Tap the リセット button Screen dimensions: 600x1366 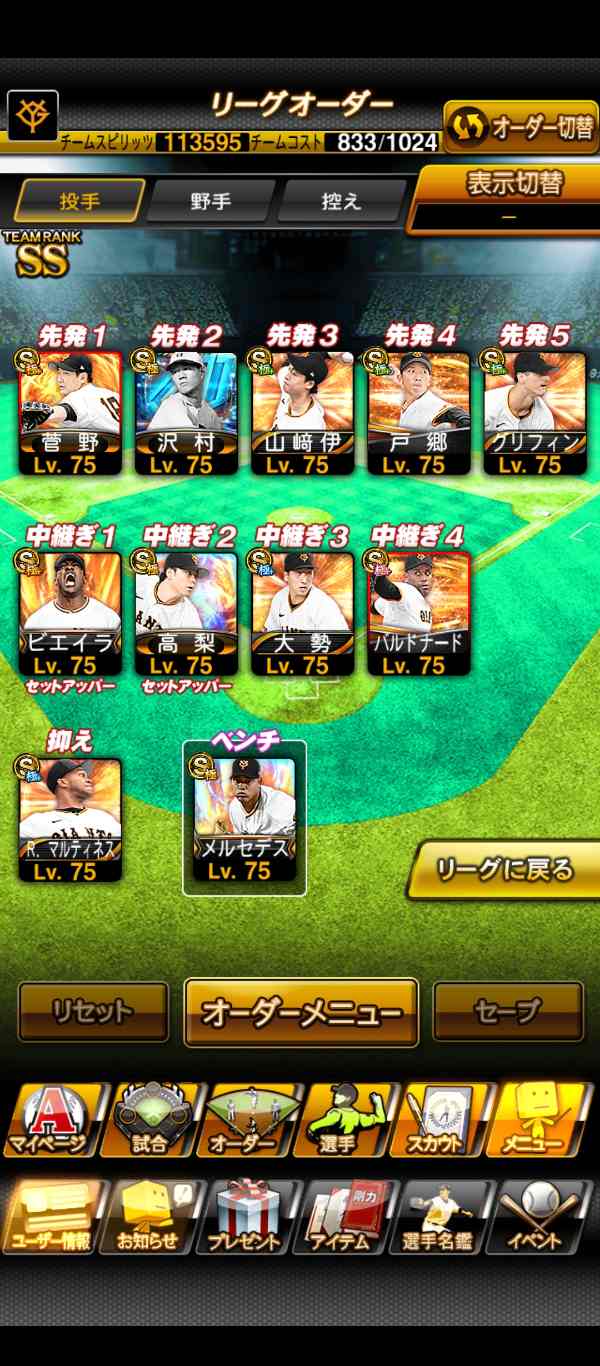point(93,1011)
